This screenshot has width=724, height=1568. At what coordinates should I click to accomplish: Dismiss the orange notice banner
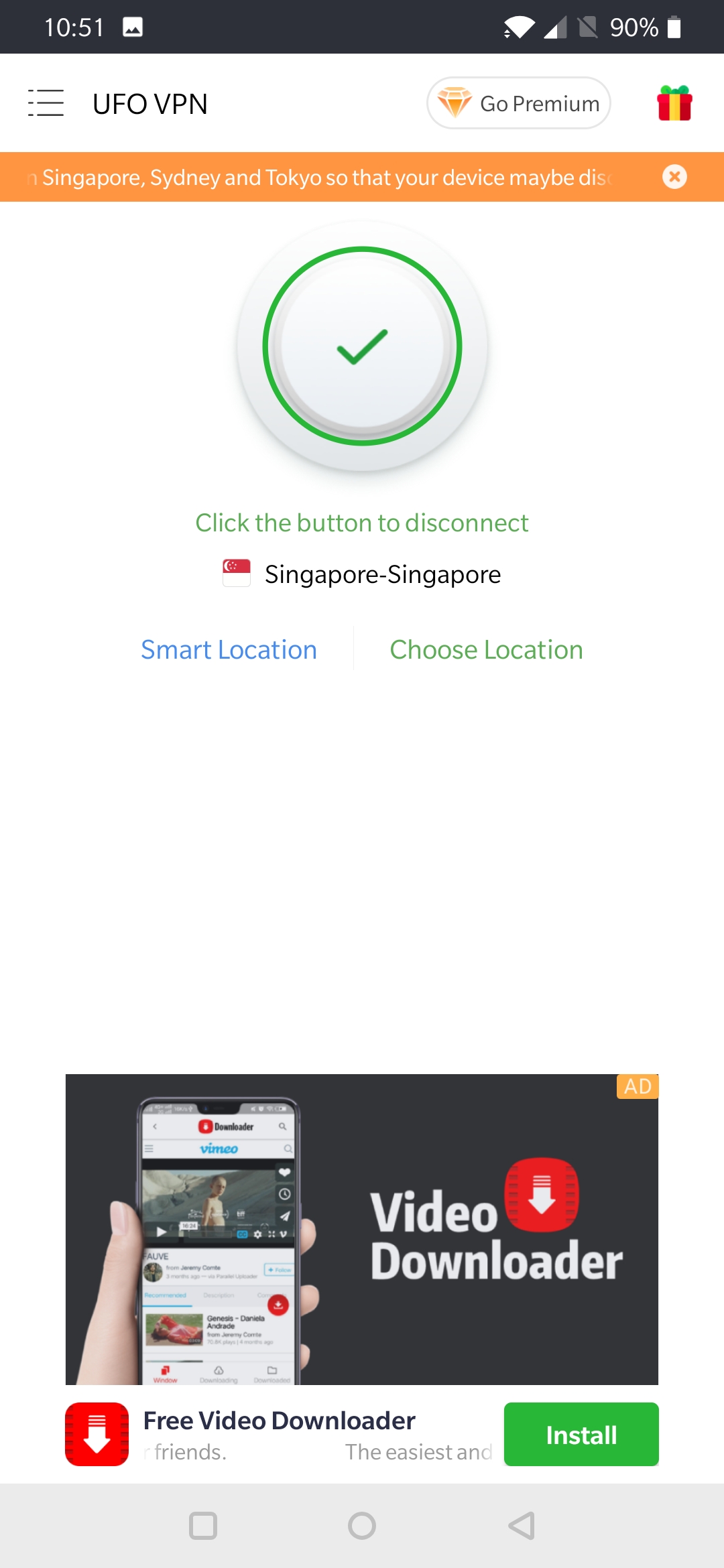pyautogui.click(x=674, y=177)
